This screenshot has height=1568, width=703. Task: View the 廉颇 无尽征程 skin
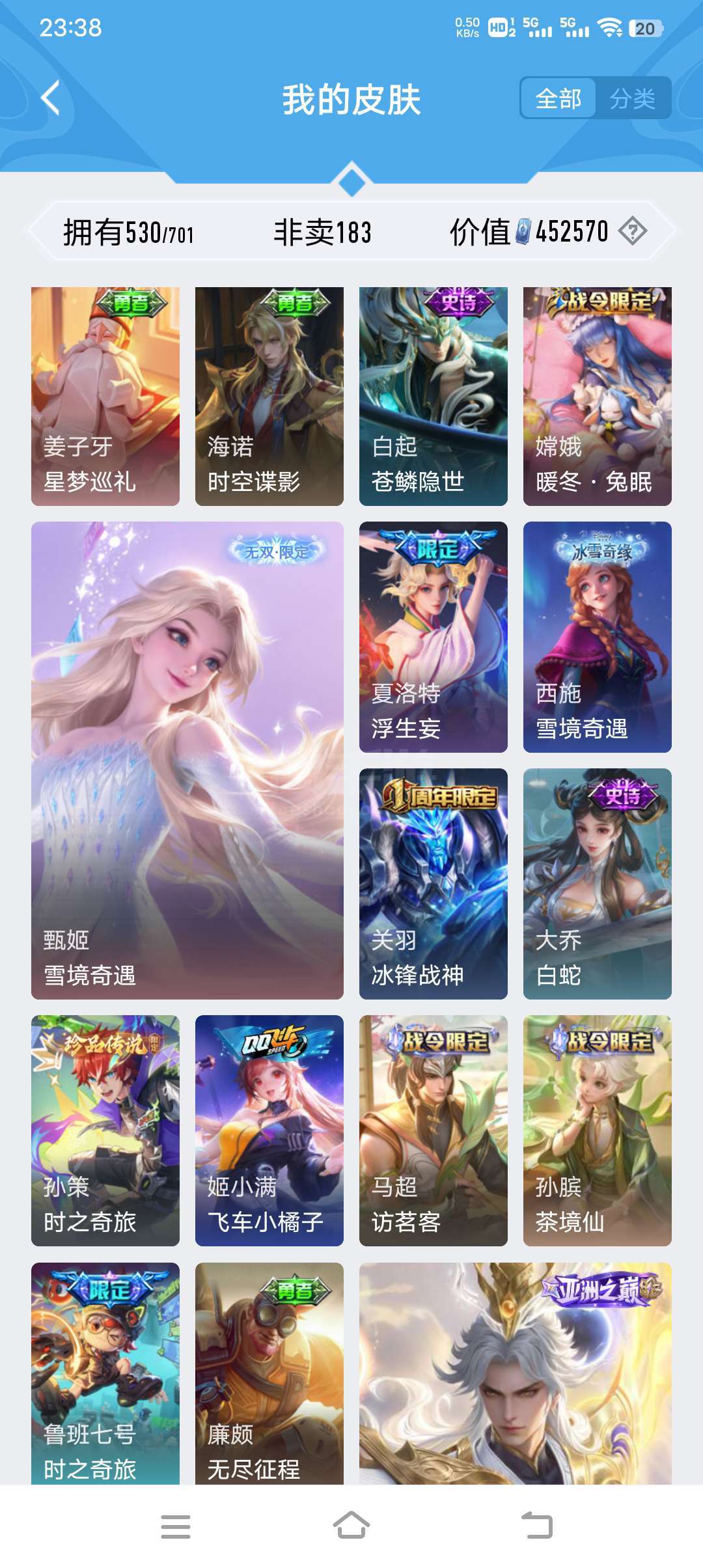pyautogui.click(x=269, y=1373)
